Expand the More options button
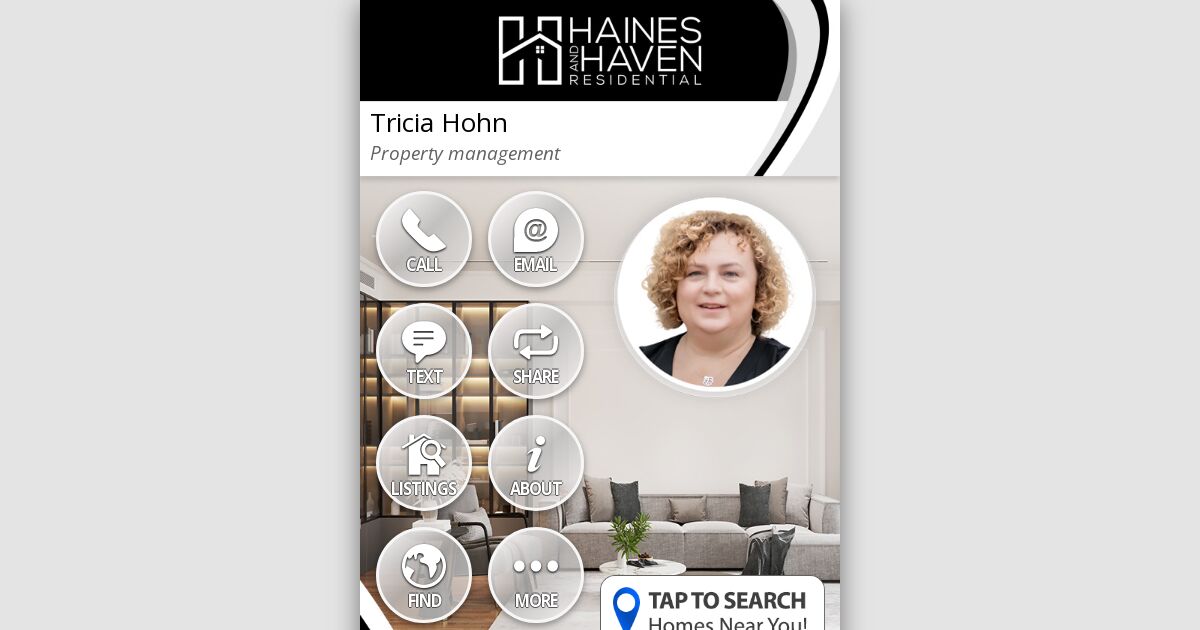Viewport: 1200px width, 630px height. pyautogui.click(x=536, y=575)
